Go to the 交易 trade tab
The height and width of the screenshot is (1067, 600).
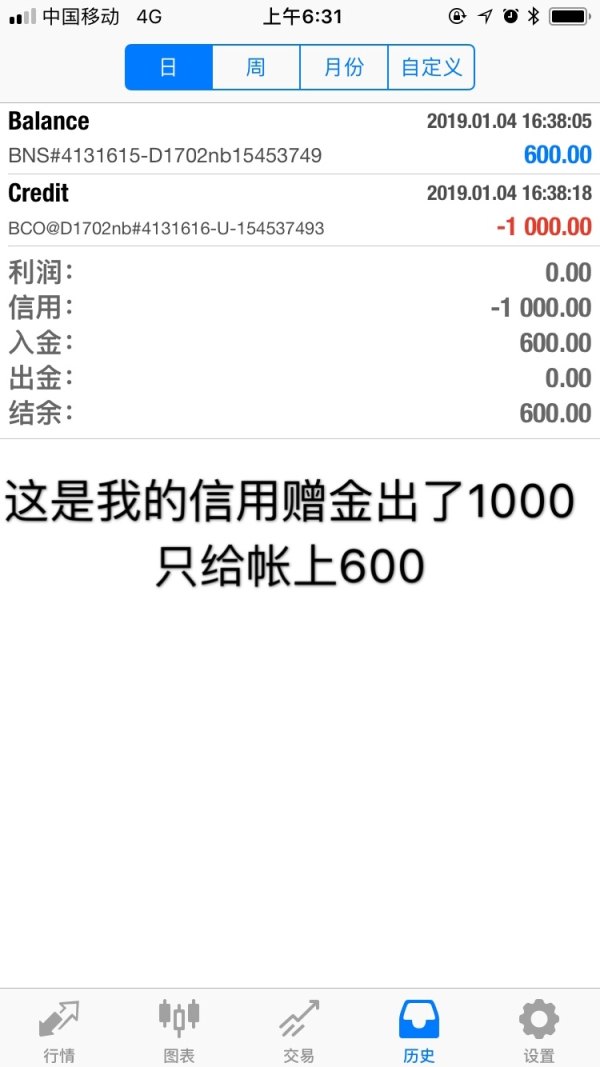click(x=299, y=1030)
